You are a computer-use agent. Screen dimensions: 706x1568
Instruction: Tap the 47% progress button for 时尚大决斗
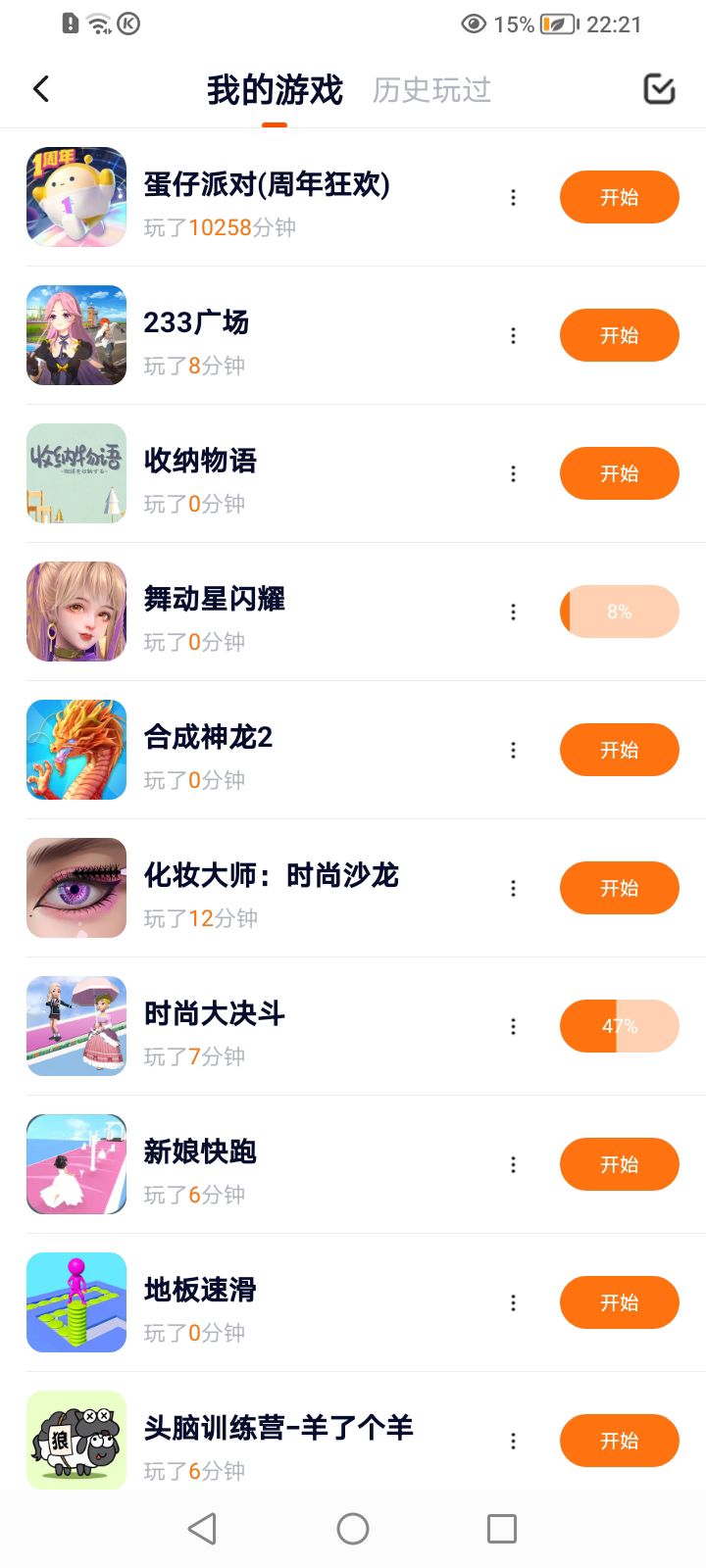pos(619,1026)
